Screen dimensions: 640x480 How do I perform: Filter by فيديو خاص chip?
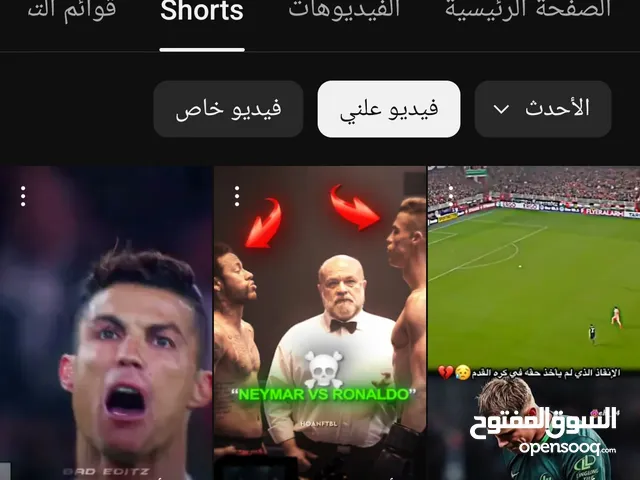[228, 109]
